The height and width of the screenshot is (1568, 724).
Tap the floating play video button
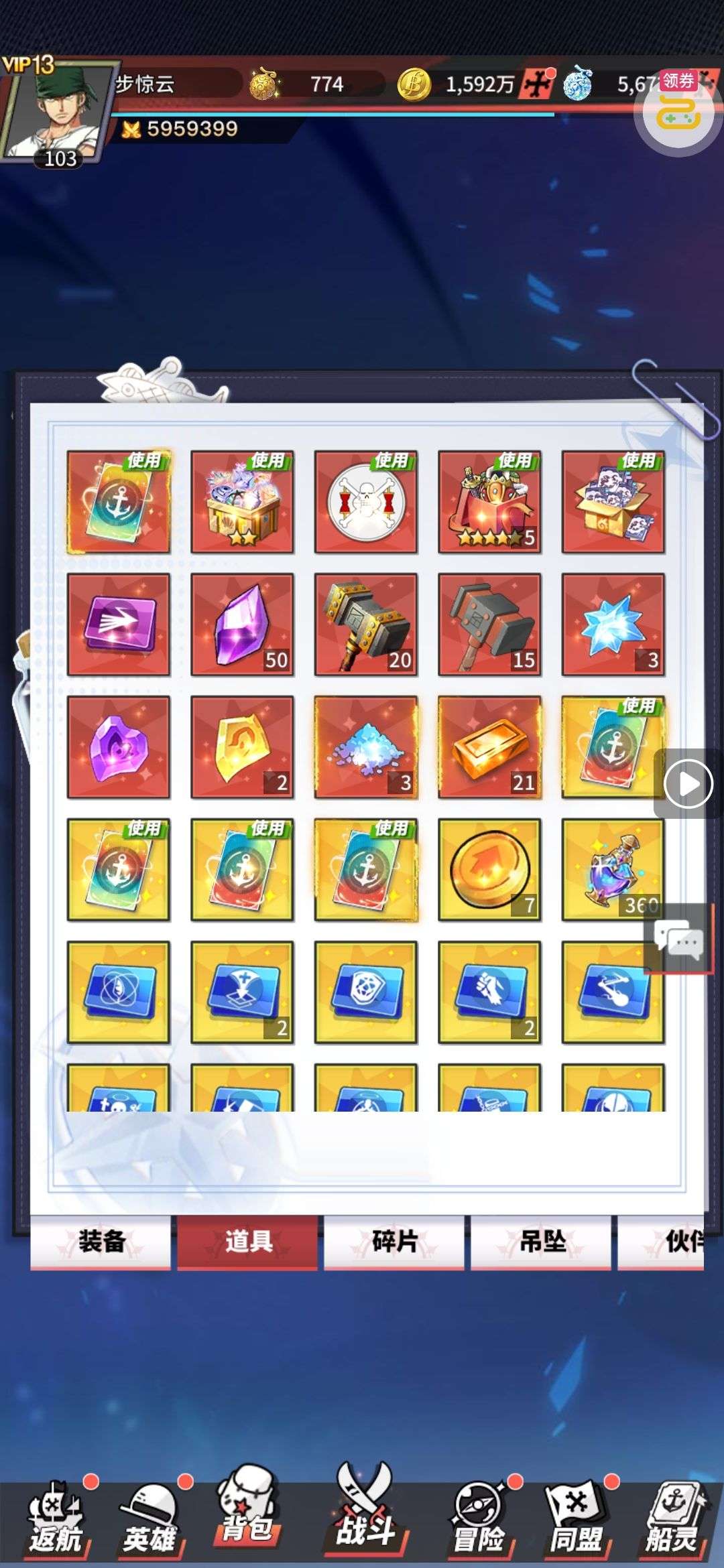point(688,783)
